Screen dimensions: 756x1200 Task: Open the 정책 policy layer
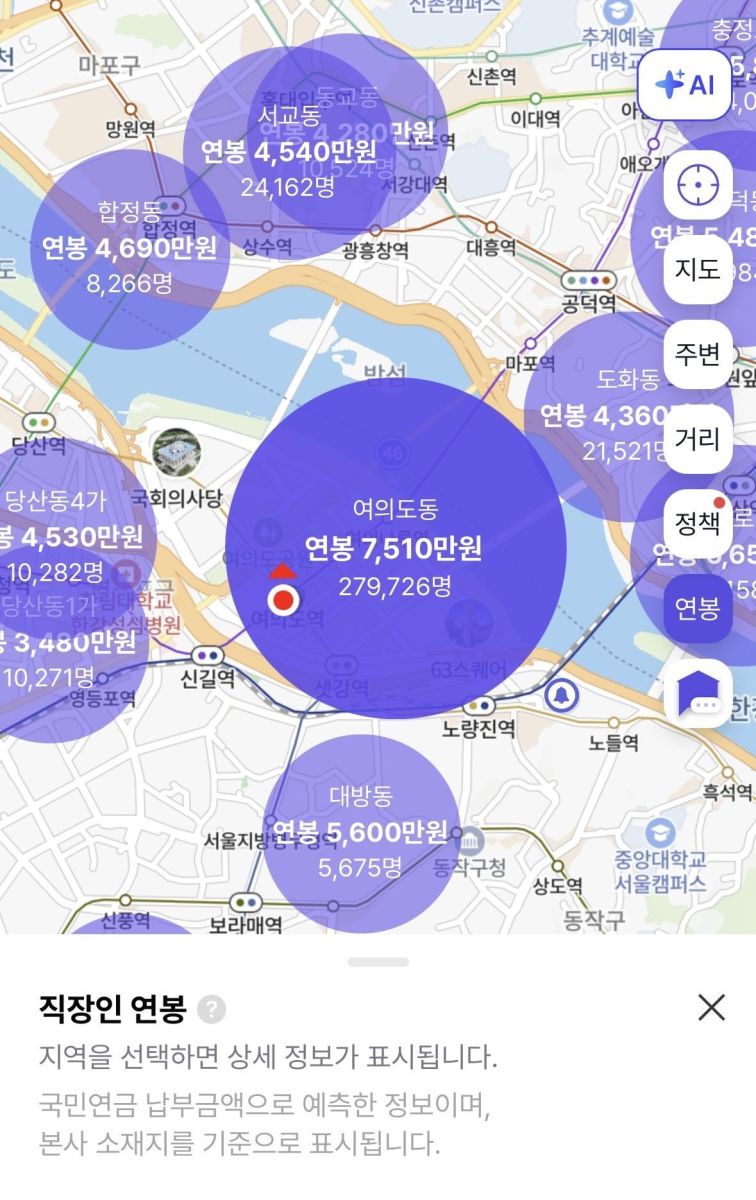[697, 523]
